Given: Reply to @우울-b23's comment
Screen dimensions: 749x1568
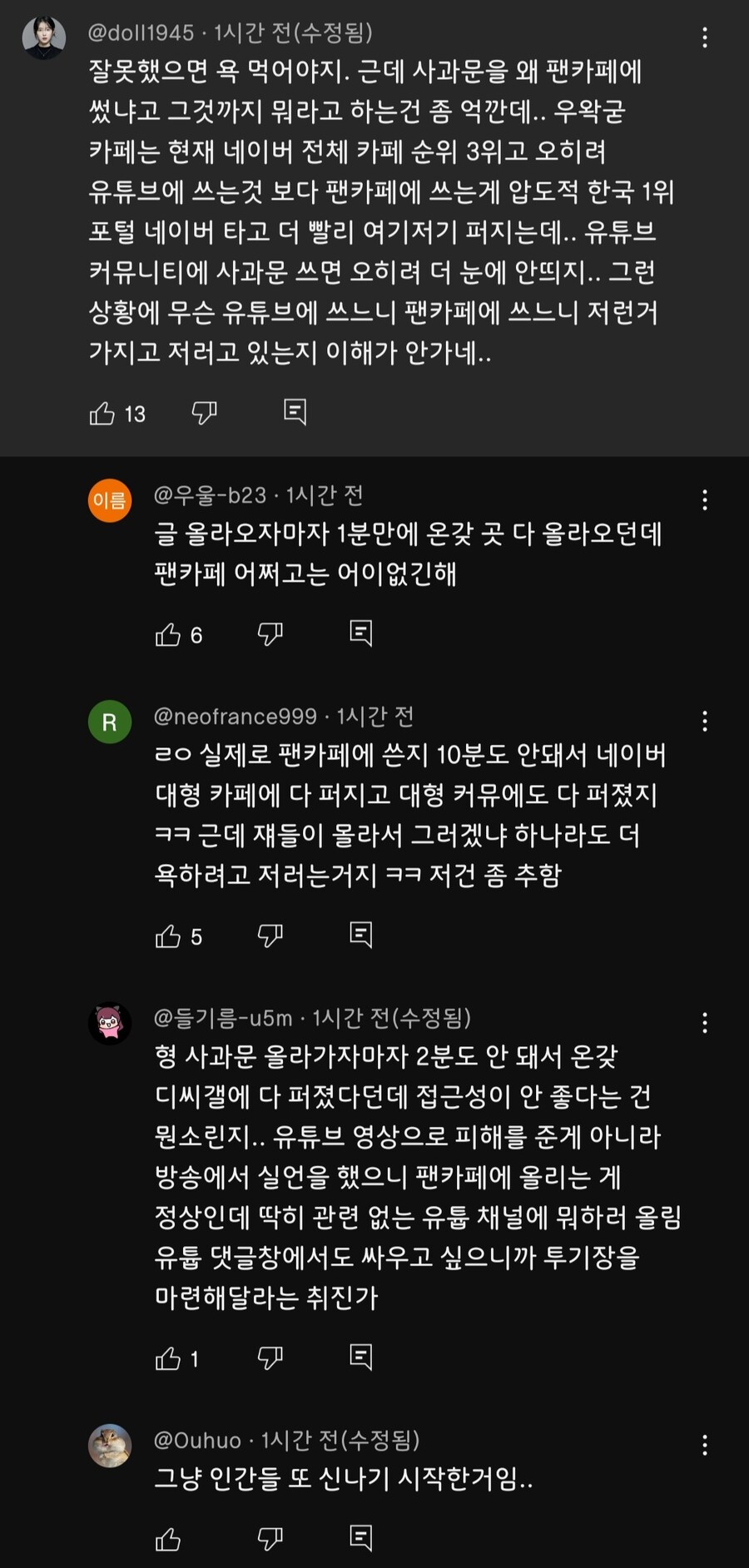Looking at the screenshot, I should [x=360, y=633].
